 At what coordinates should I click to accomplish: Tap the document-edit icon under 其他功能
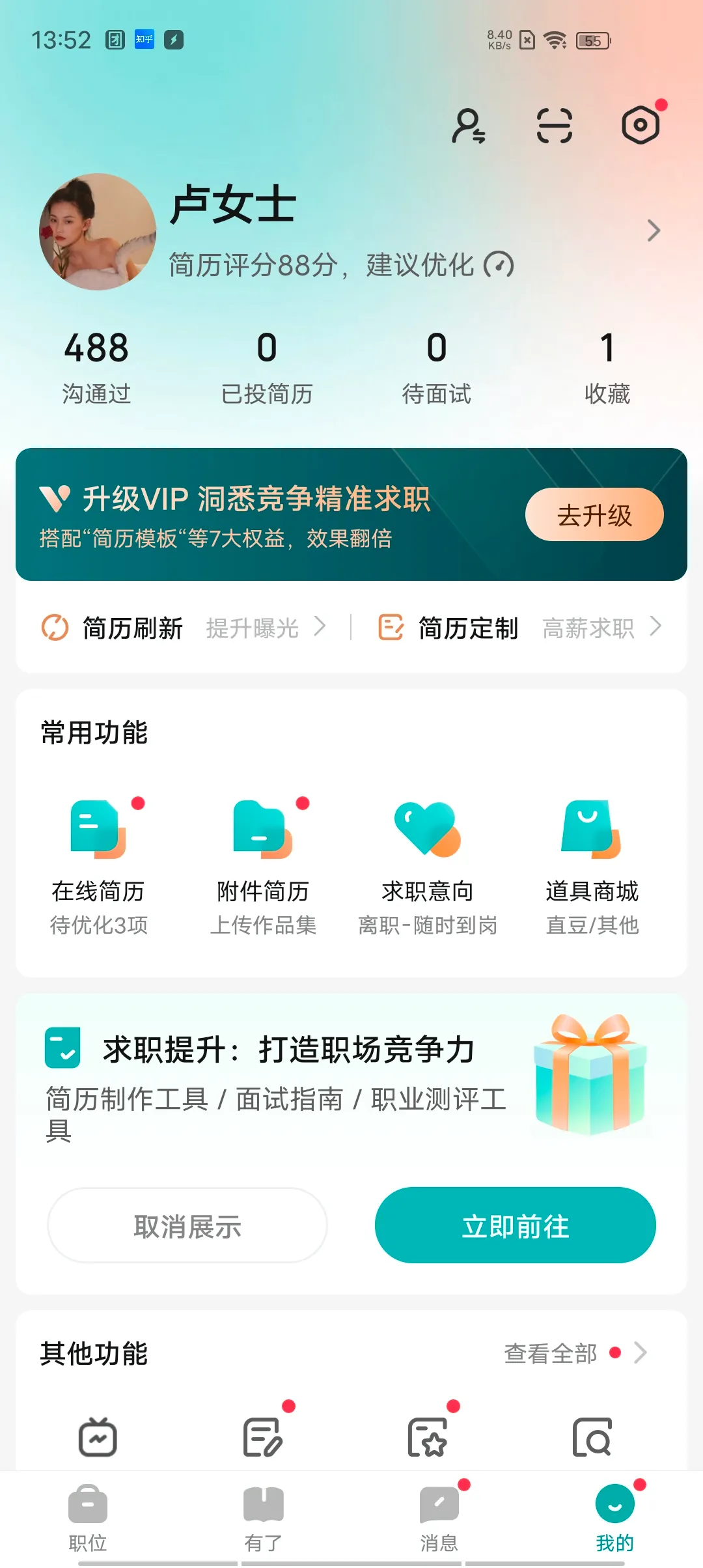[263, 1440]
